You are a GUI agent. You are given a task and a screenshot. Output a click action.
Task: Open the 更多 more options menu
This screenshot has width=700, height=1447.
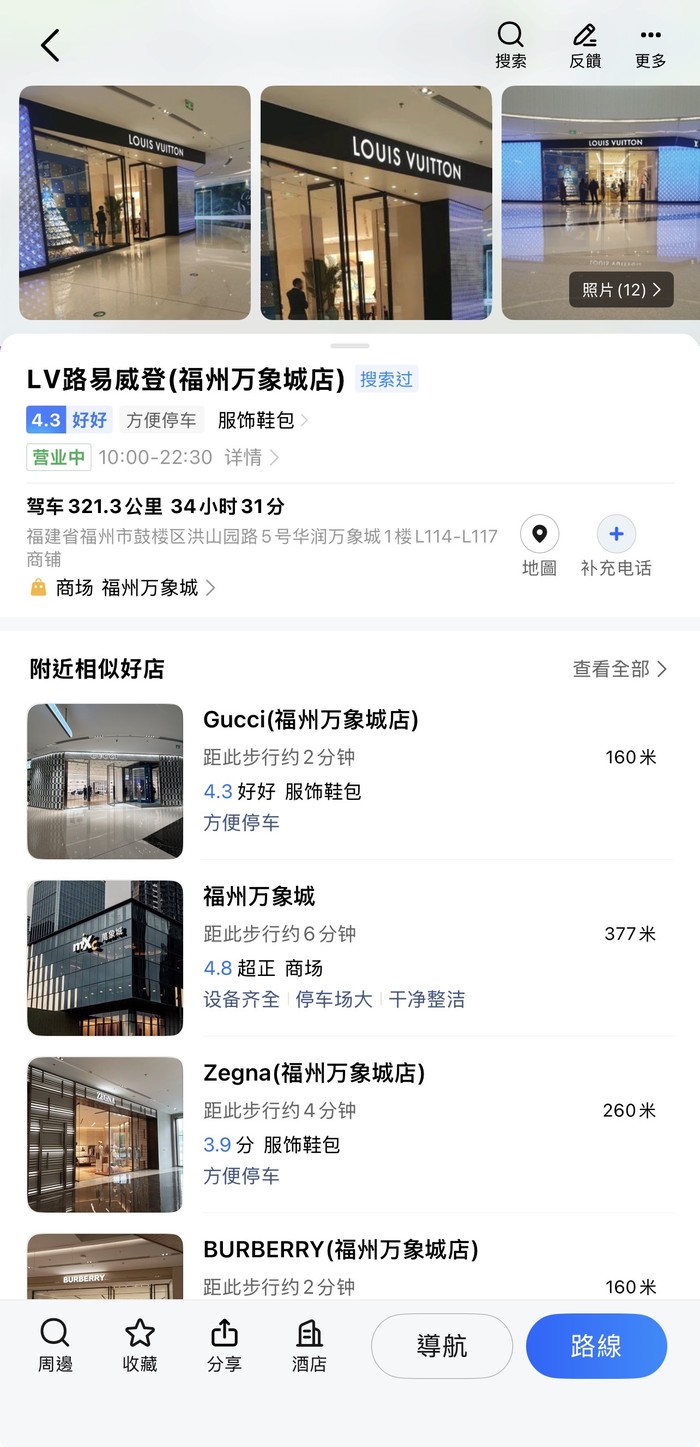tap(650, 45)
